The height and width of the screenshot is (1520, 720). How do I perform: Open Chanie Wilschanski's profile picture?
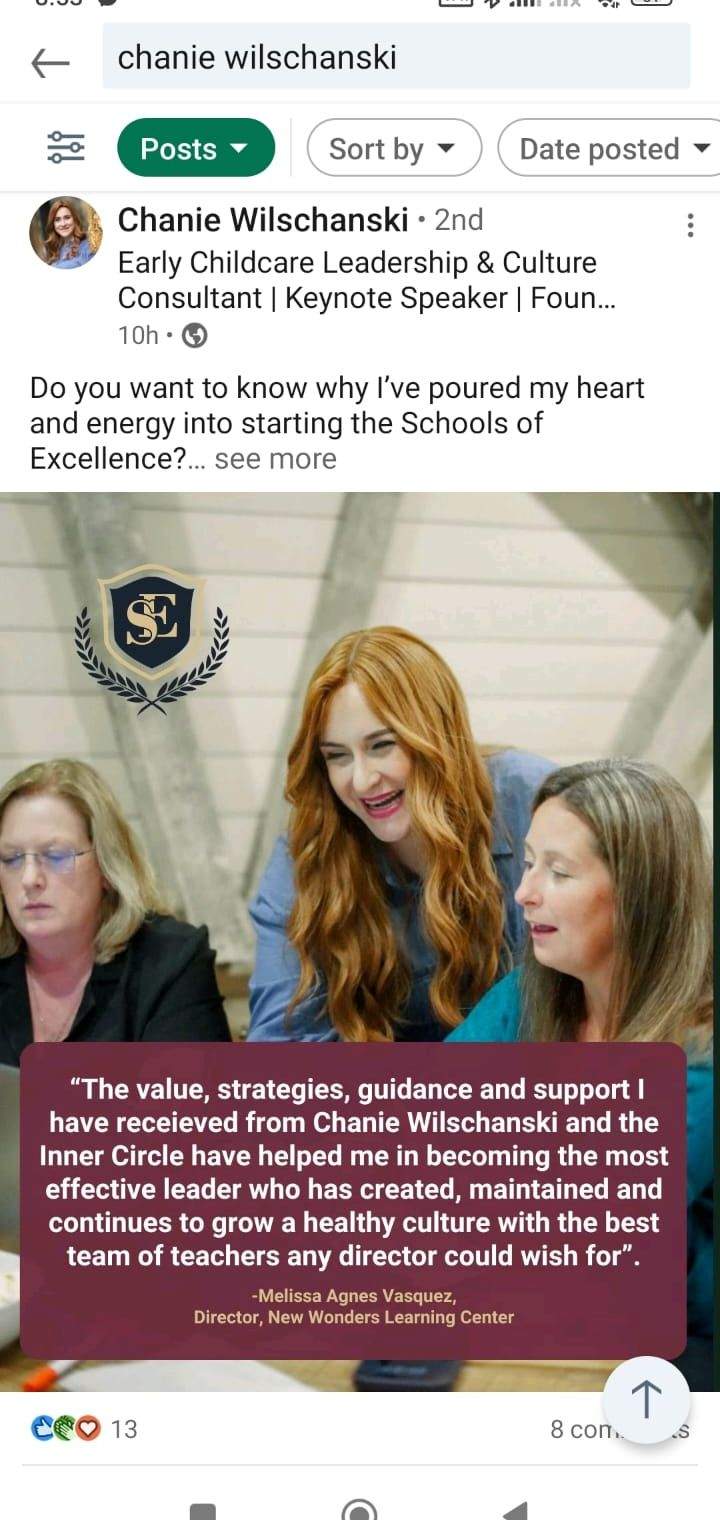pyautogui.click(x=65, y=232)
